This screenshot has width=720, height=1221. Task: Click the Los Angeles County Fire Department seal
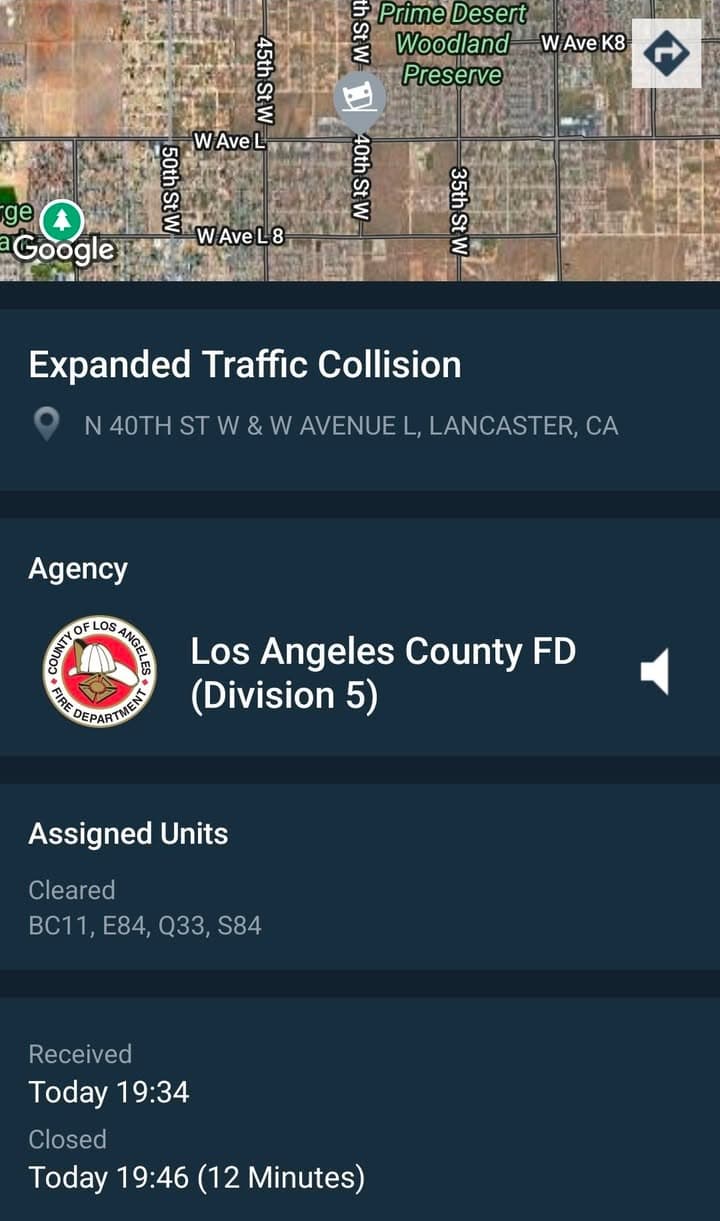click(101, 671)
